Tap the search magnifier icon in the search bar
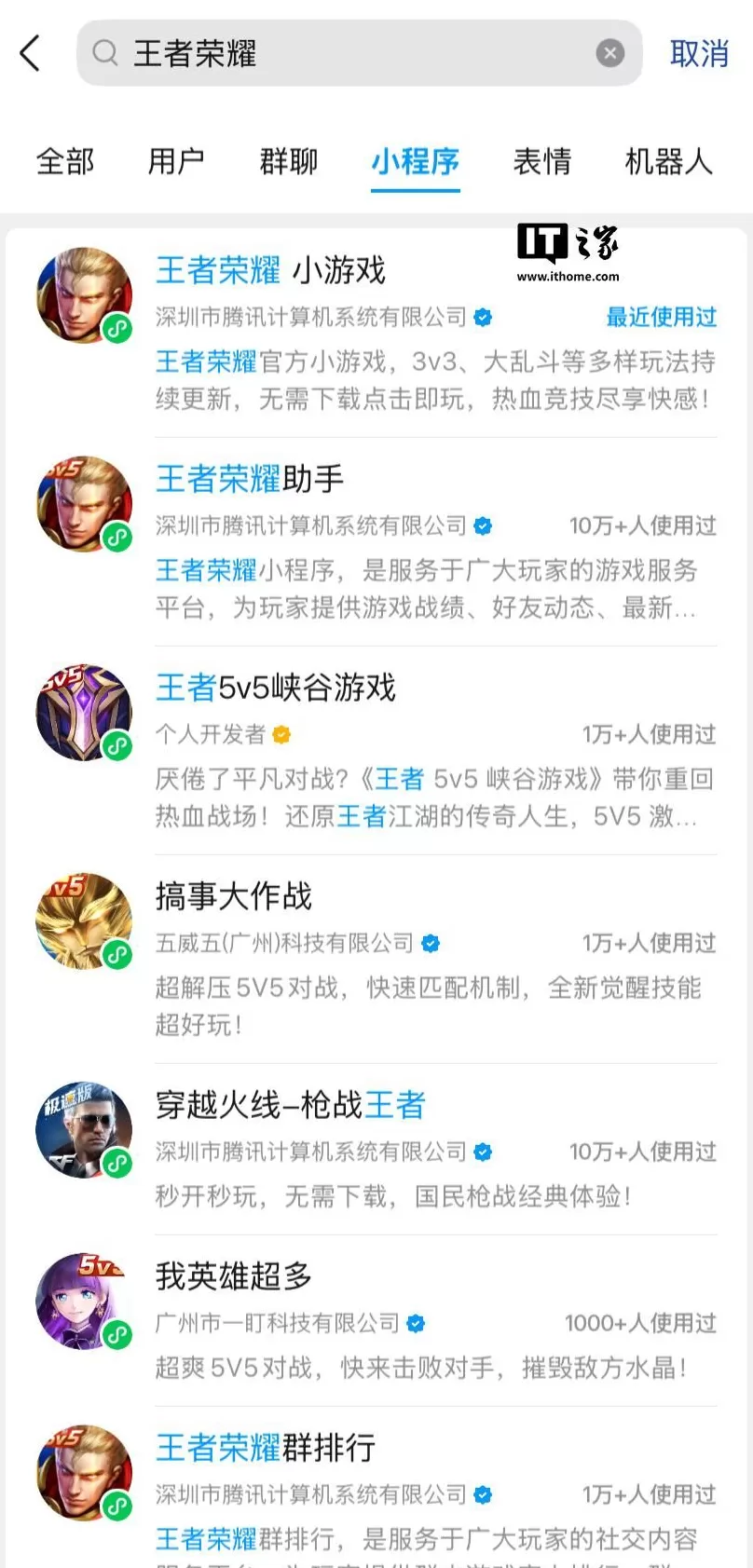Screen dimensions: 753x1568 point(103,53)
